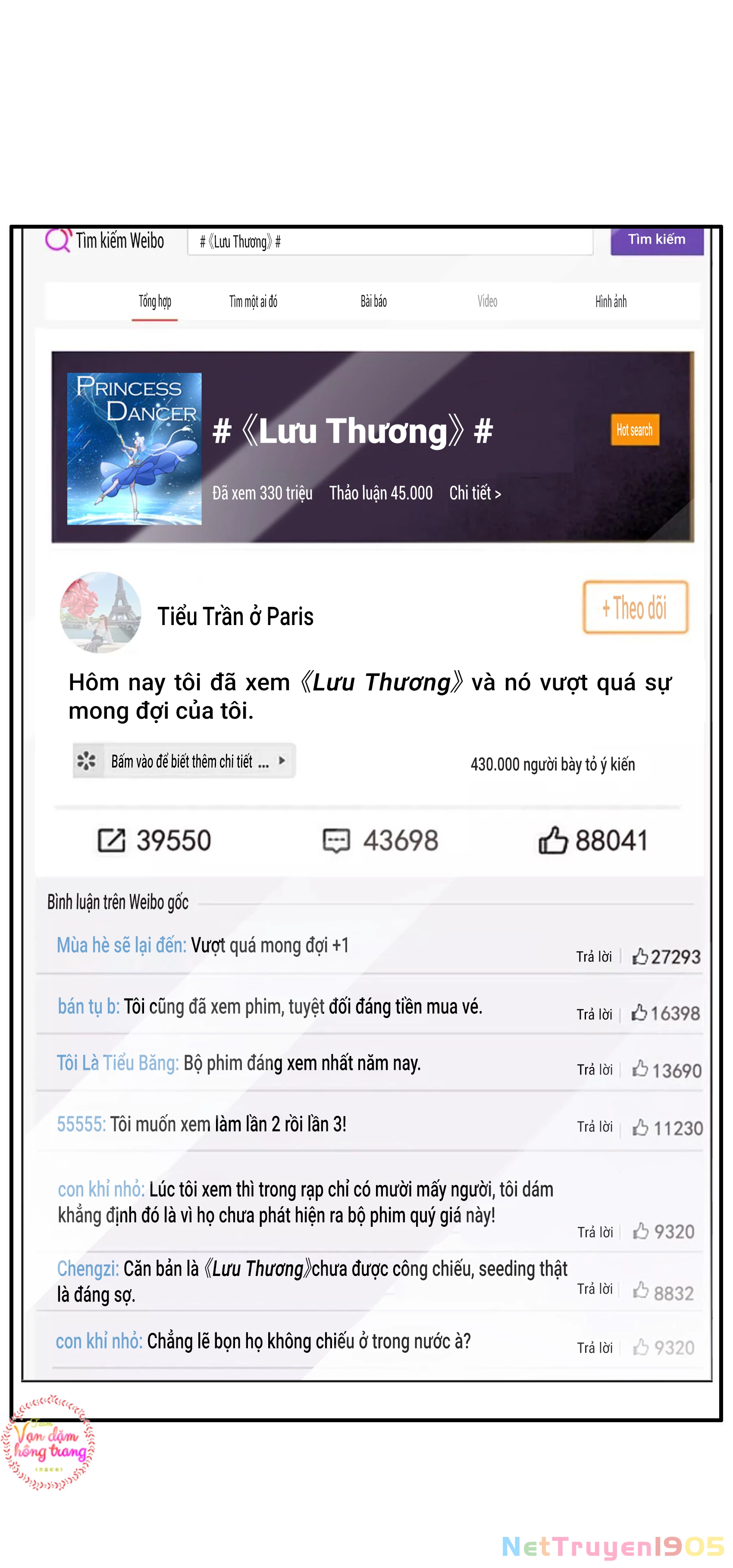Click the Princess Dancer poster thumbnail
733x1568 pixels.
(x=134, y=447)
